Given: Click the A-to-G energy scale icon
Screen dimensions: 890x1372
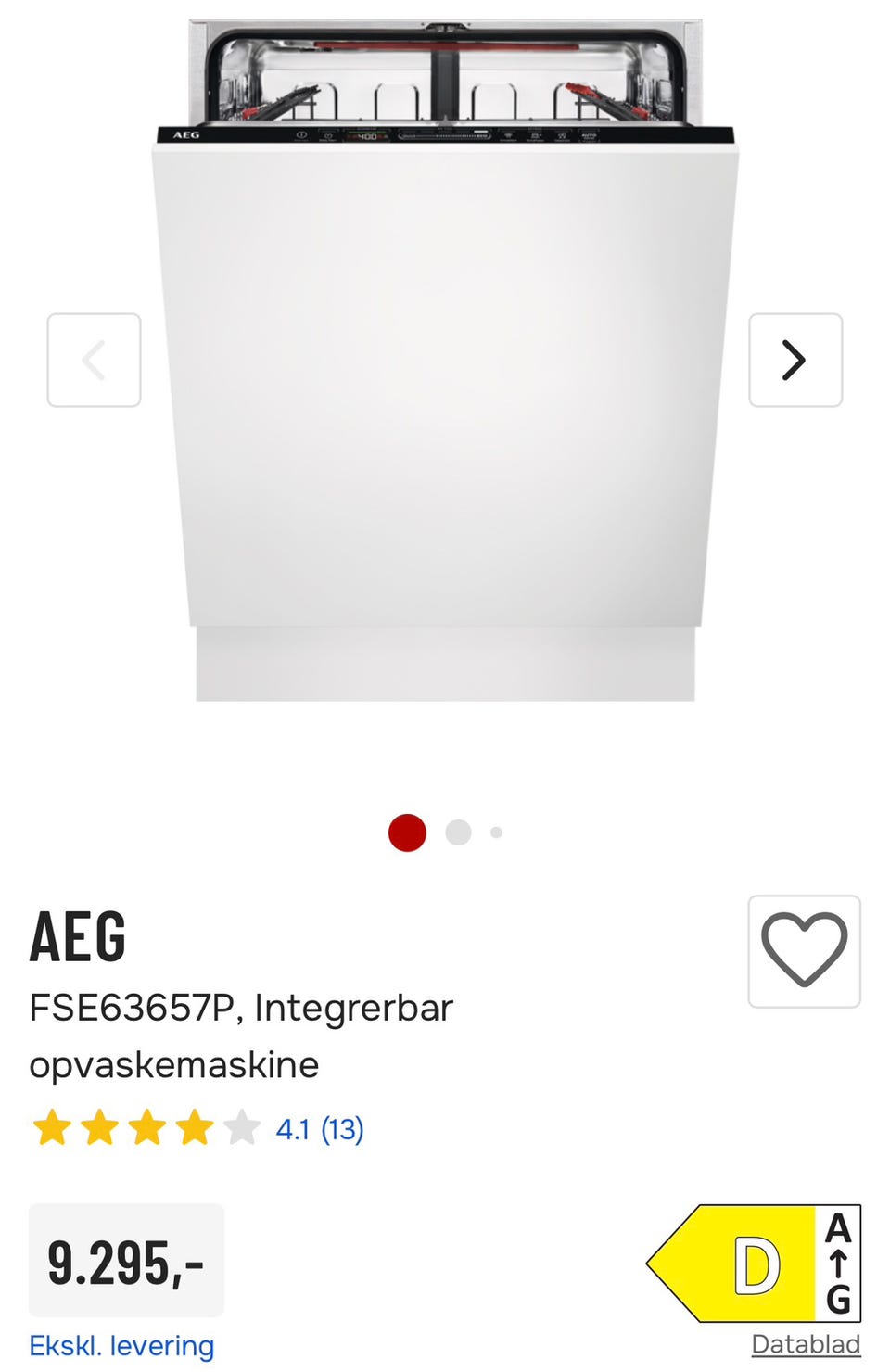Looking at the screenshot, I should point(837,1264).
